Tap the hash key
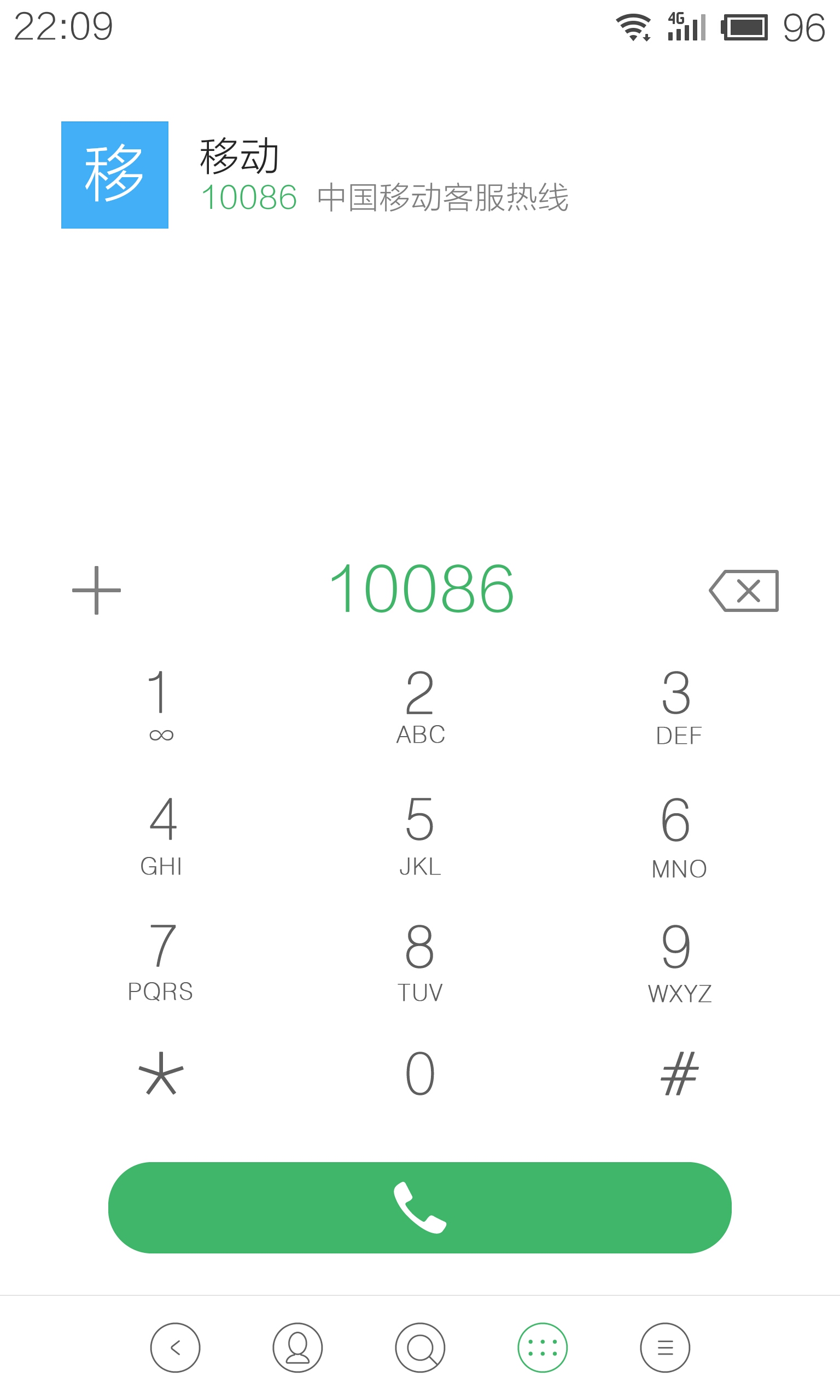The image size is (840, 1400). 679,1073
